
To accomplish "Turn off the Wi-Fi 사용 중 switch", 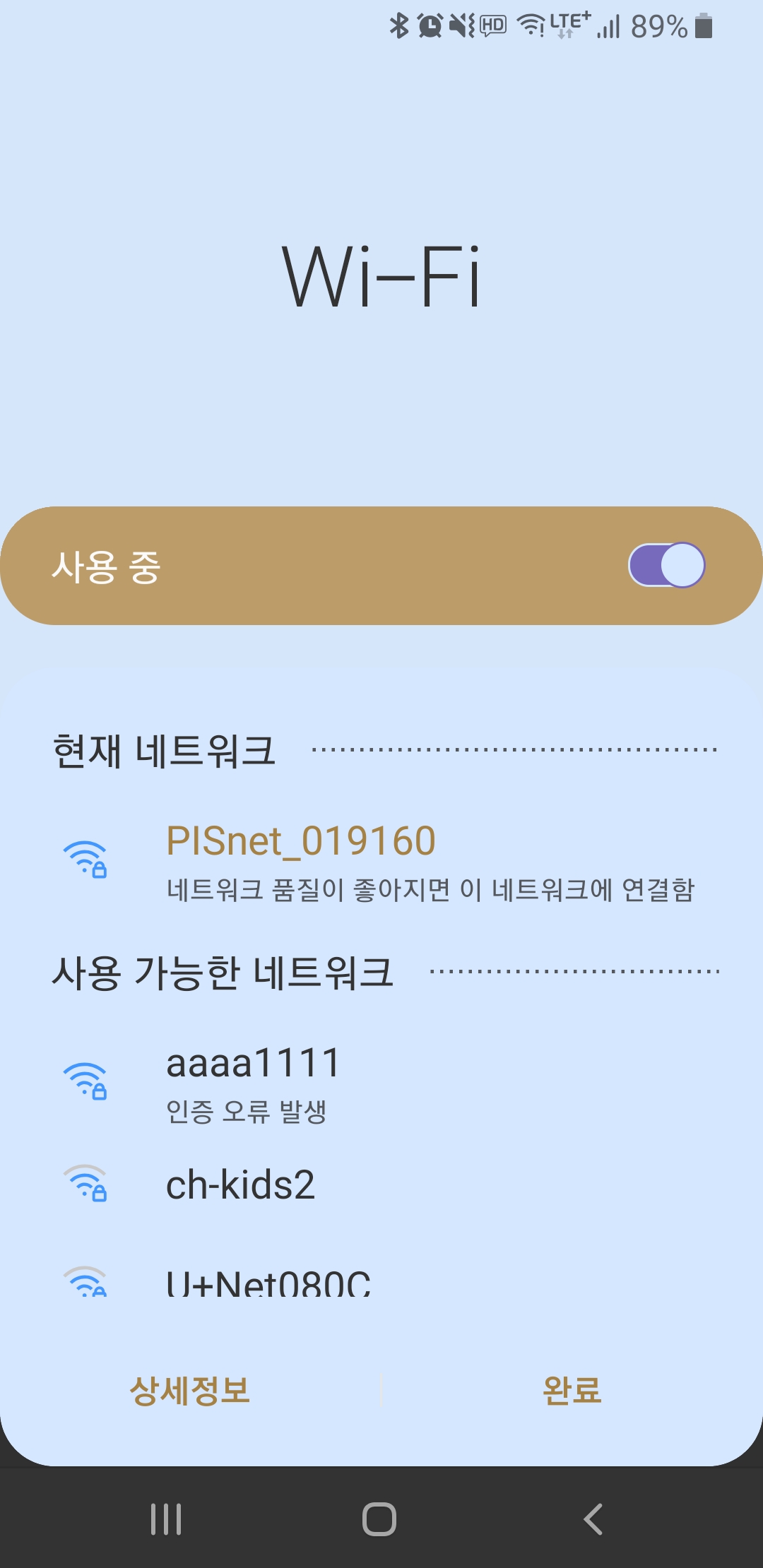I will [x=666, y=565].
